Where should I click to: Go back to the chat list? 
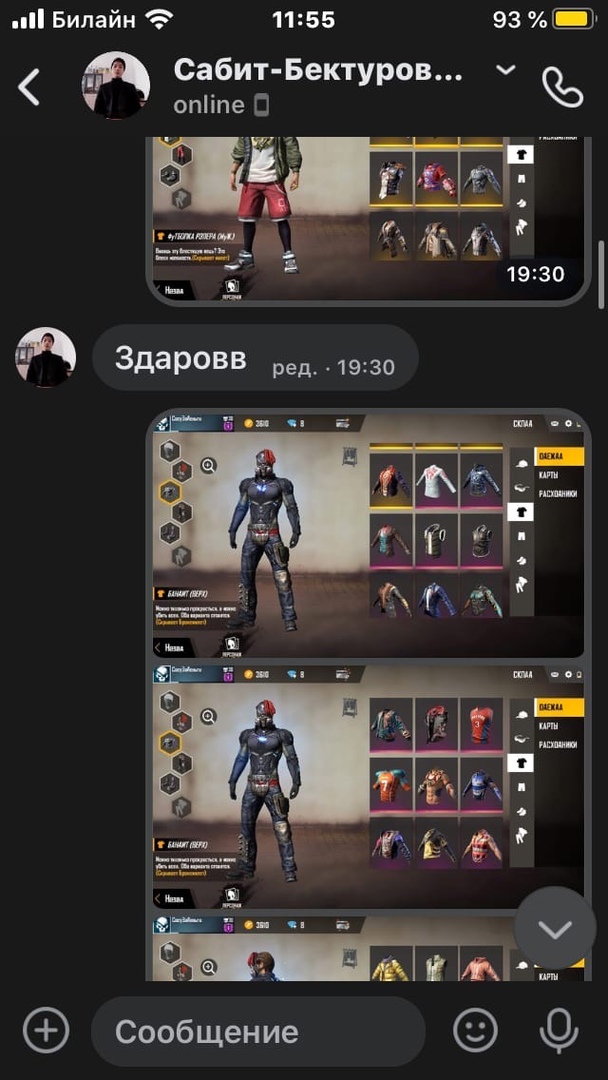(30, 87)
